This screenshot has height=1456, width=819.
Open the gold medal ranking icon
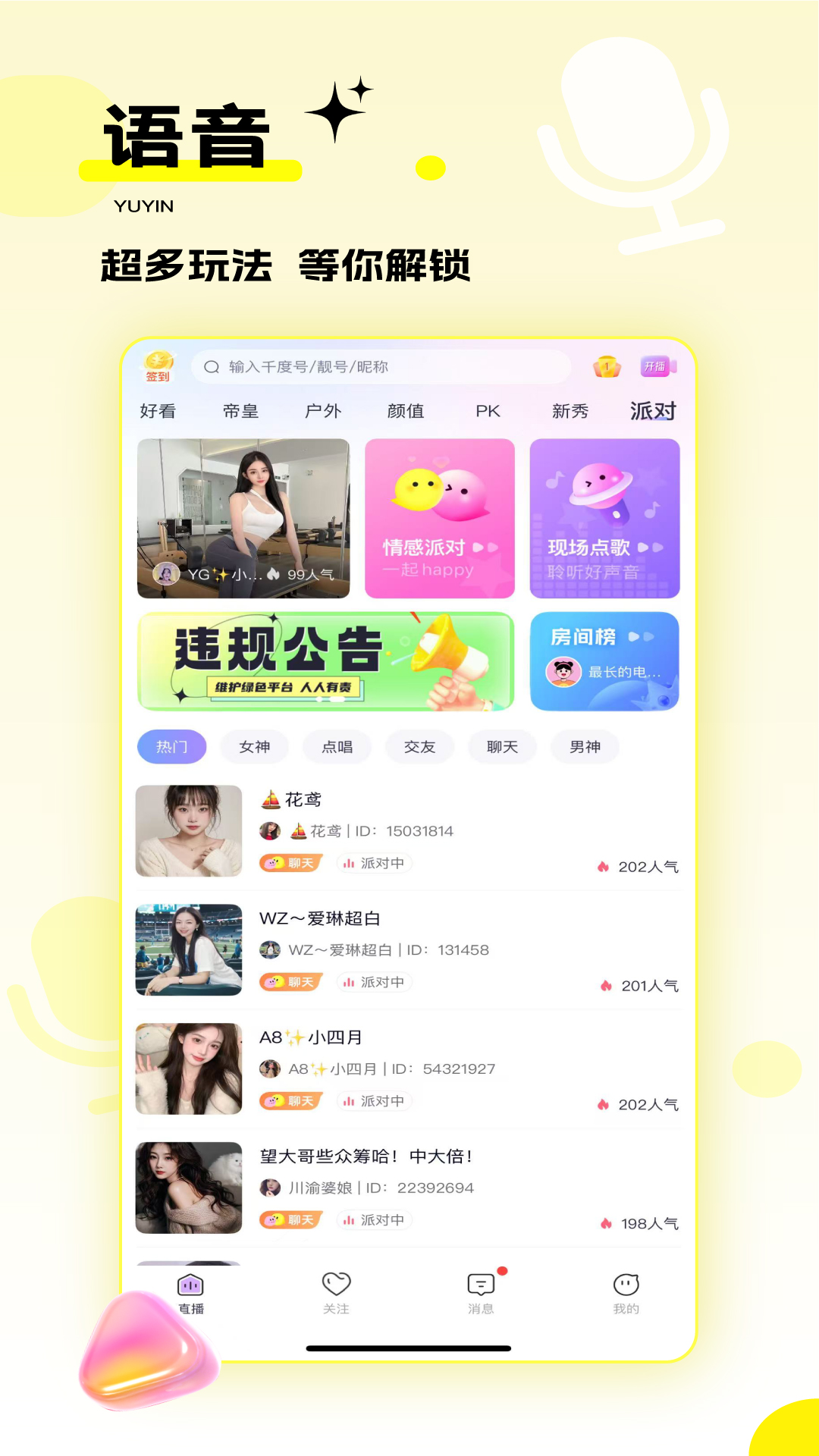605,366
